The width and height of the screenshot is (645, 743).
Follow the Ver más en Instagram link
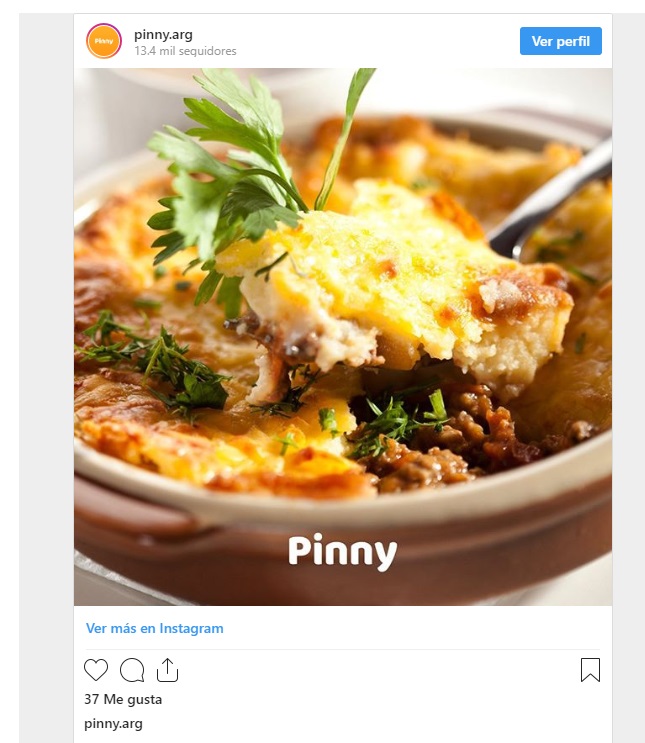155,629
